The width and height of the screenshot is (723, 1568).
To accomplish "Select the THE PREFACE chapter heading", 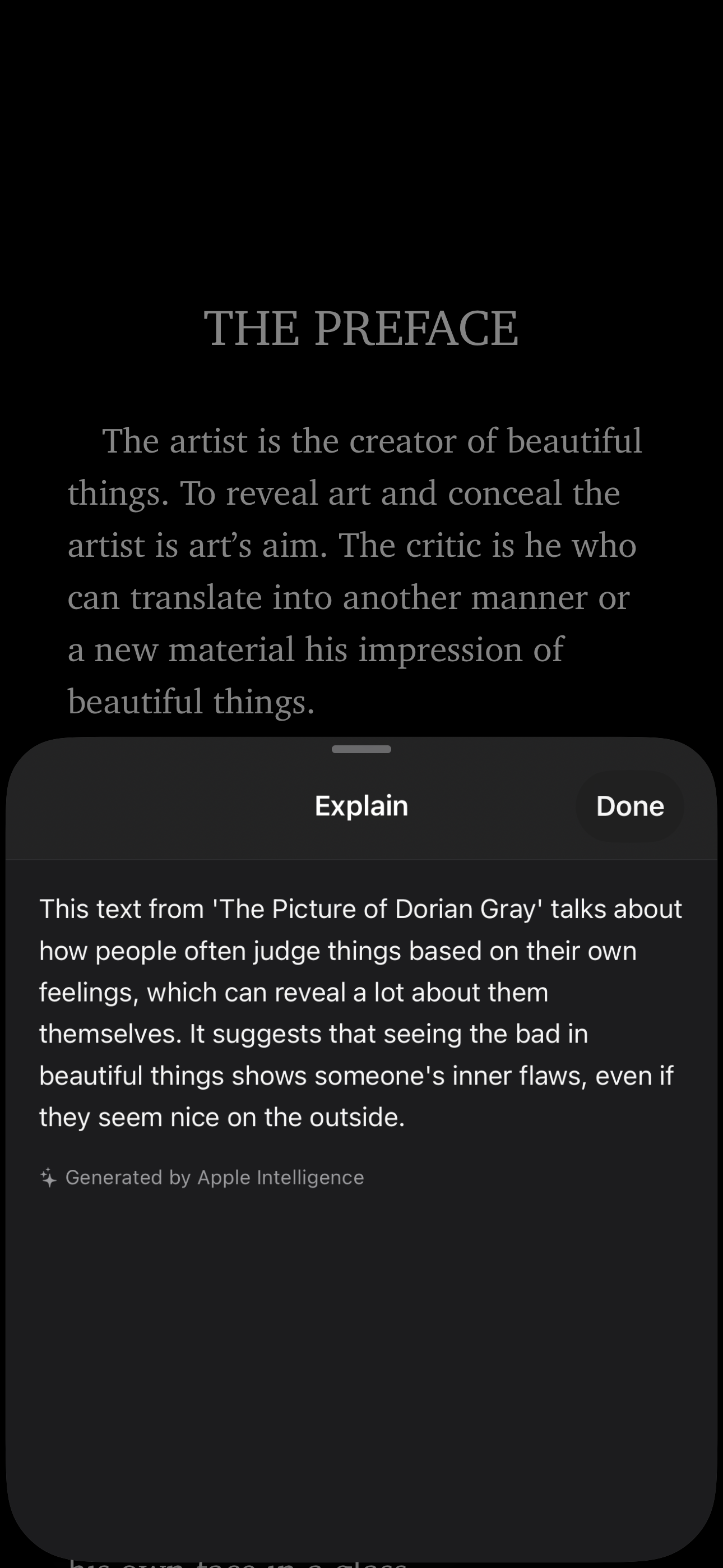I will 361,328.
